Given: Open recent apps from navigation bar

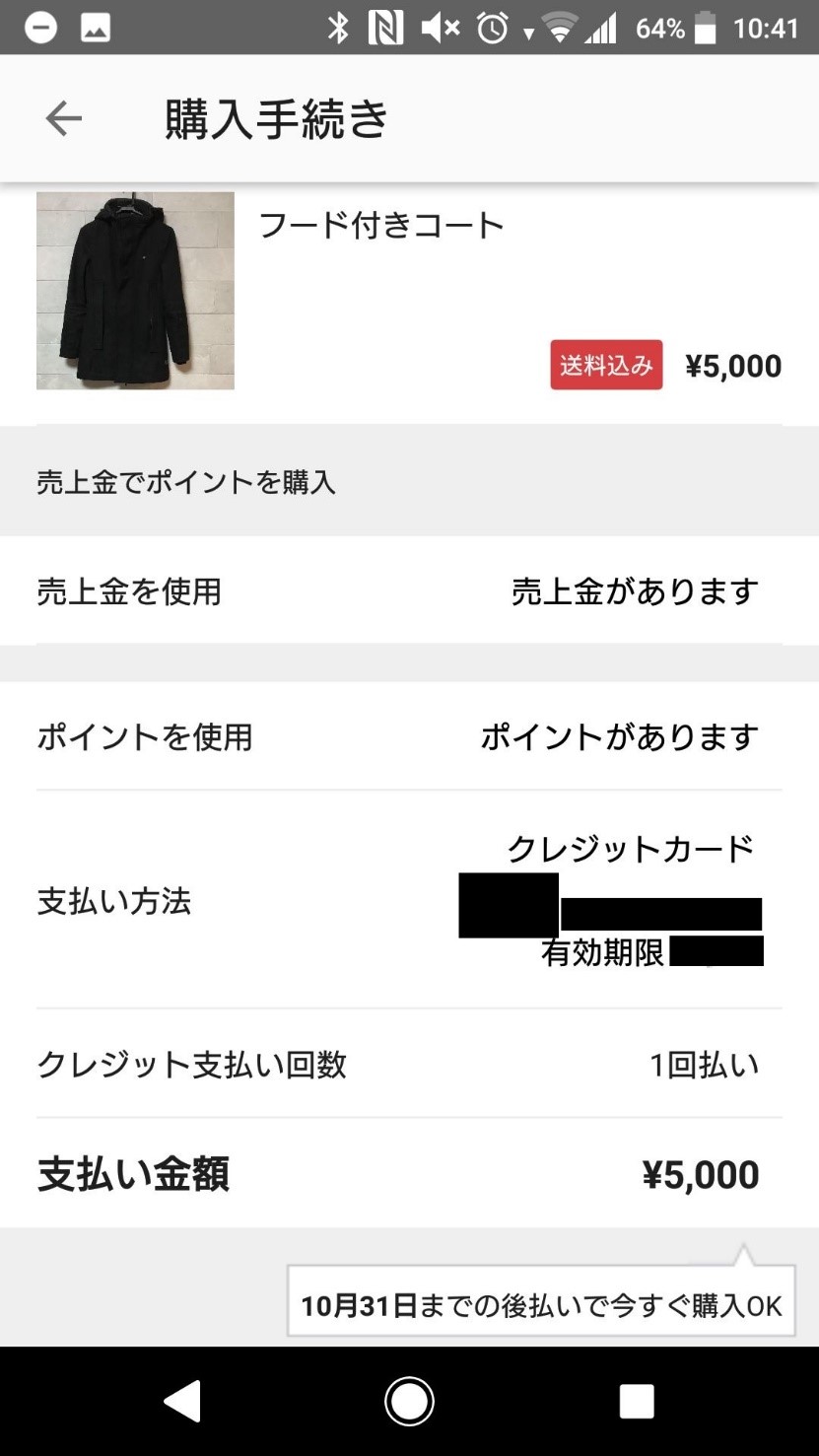Looking at the screenshot, I should pos(636,1401).
